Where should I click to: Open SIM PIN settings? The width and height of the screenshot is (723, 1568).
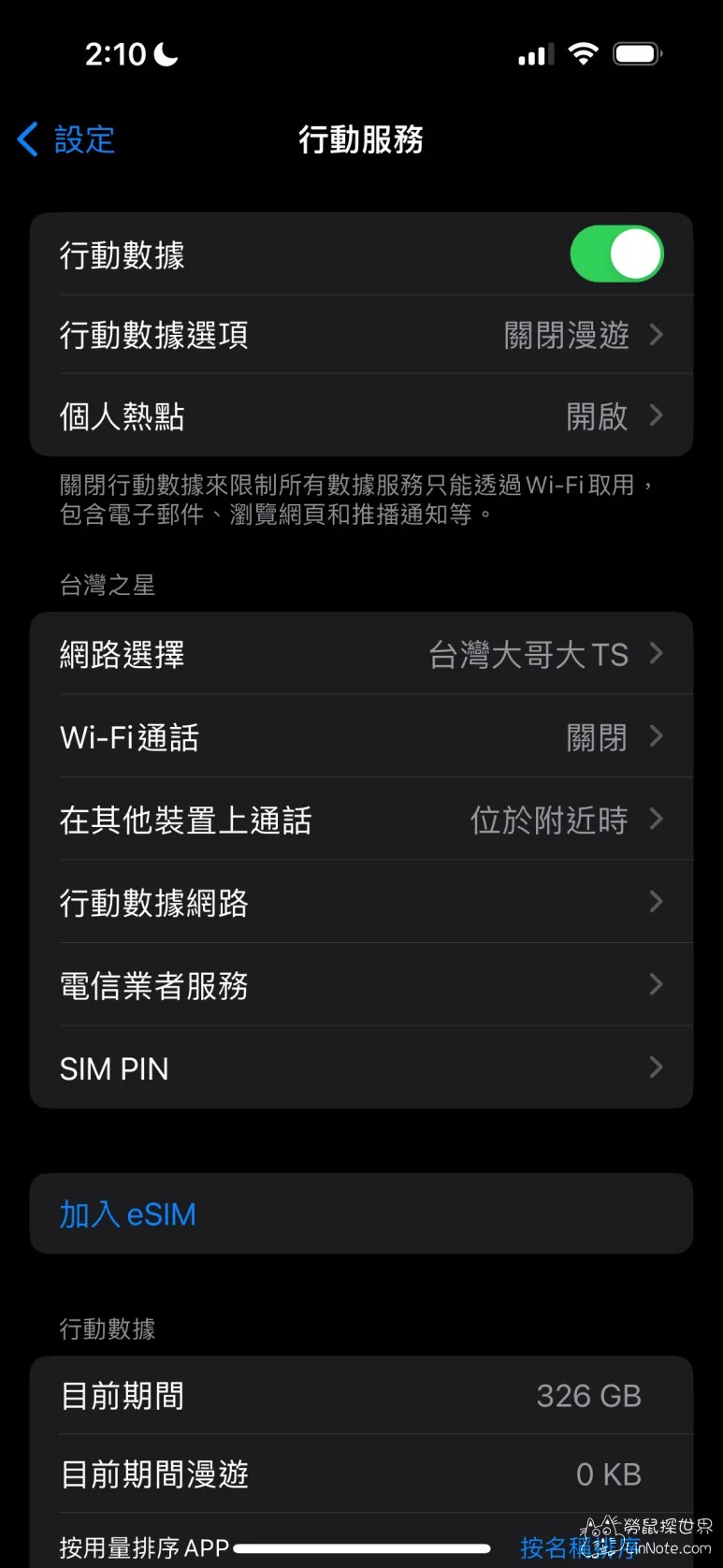click(x=361, y=1068)
